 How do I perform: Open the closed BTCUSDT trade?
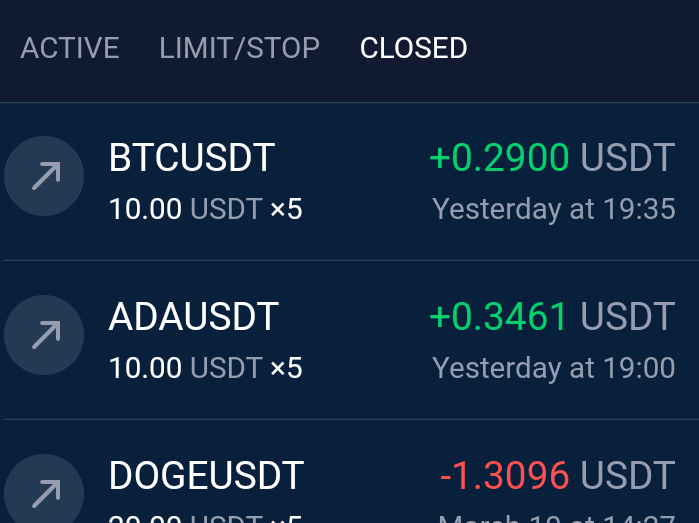[x=350, y=181]
